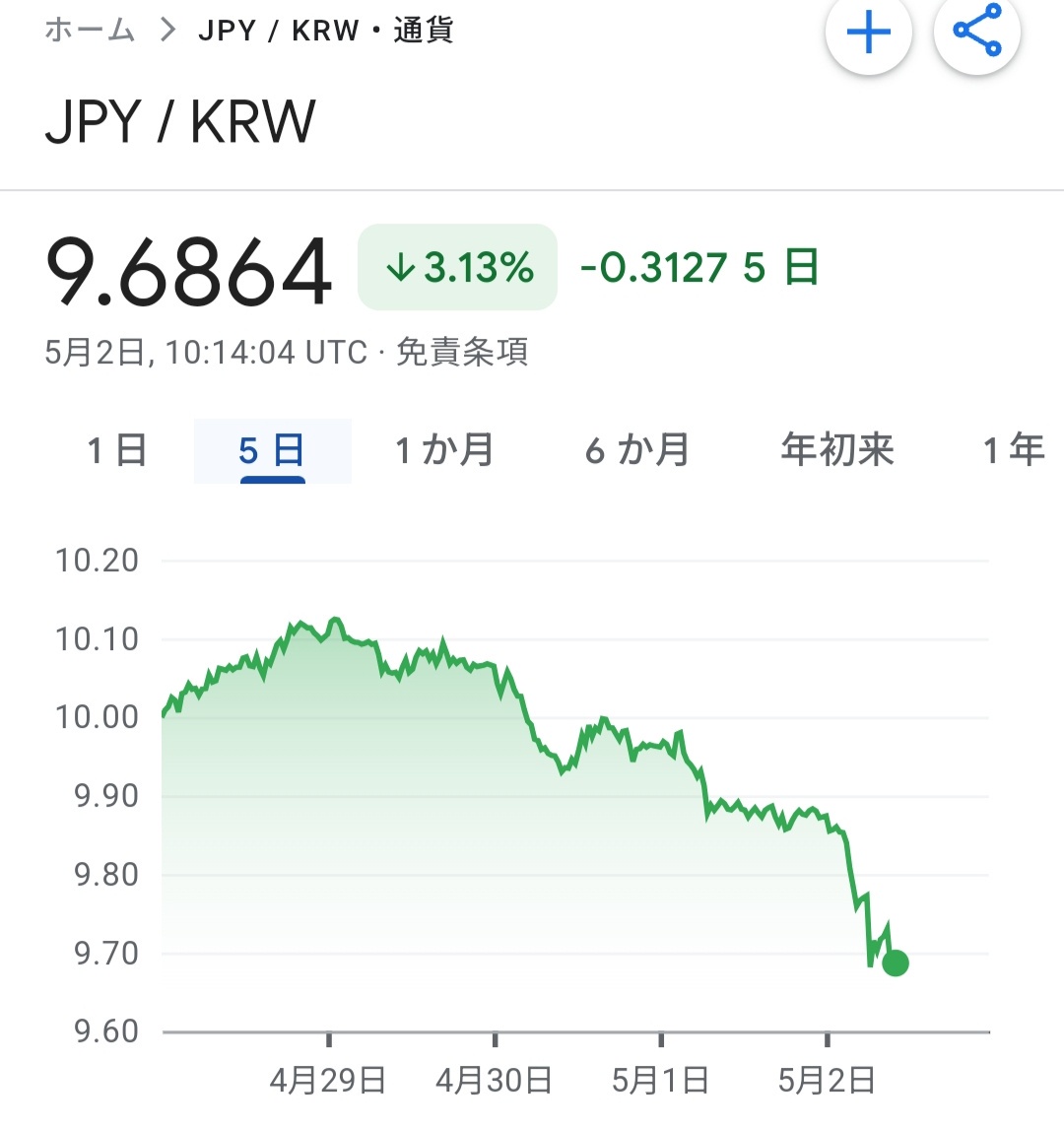Click the JPY / KRW page title
Viewport: 1064px width, 1127px height.
[182, 120]
